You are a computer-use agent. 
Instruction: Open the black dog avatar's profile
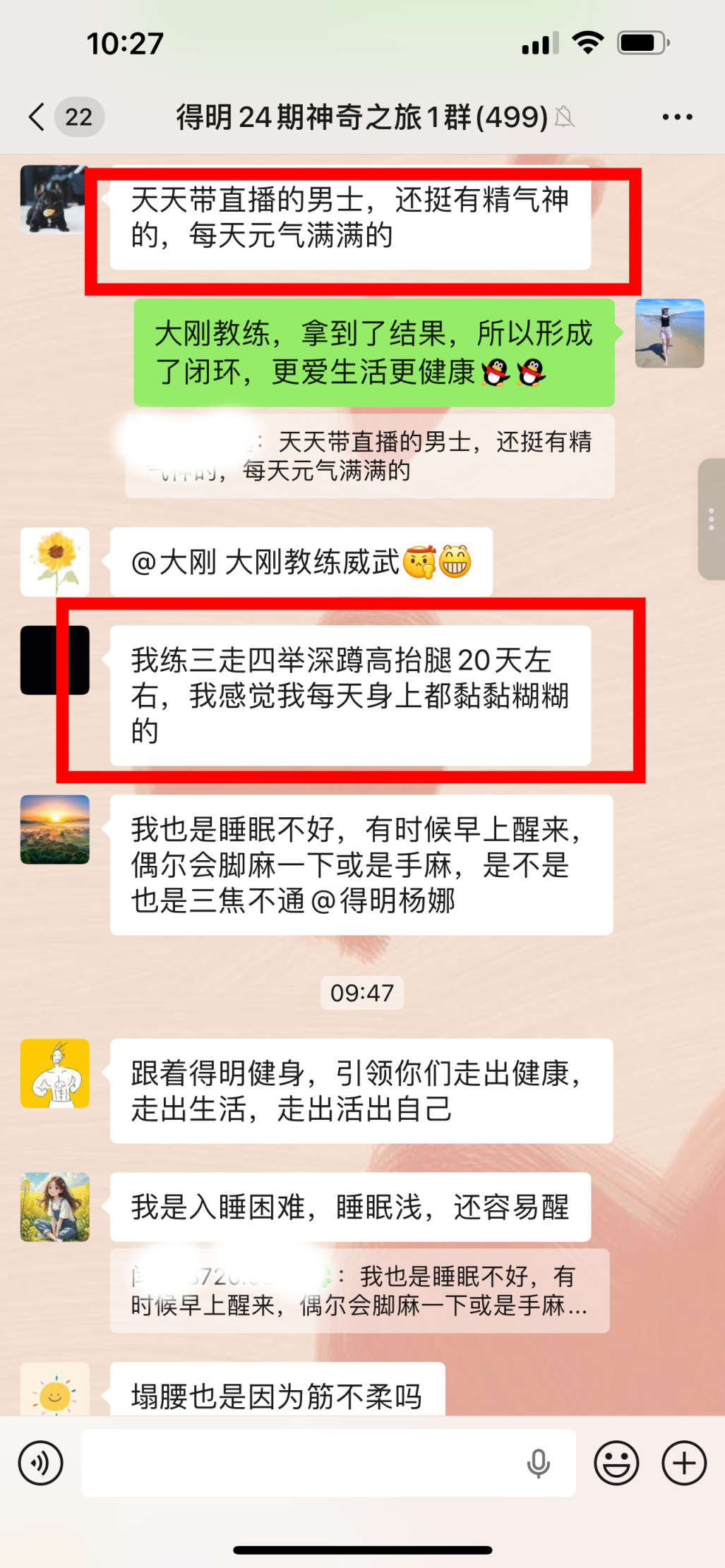(x=54, y=199)
